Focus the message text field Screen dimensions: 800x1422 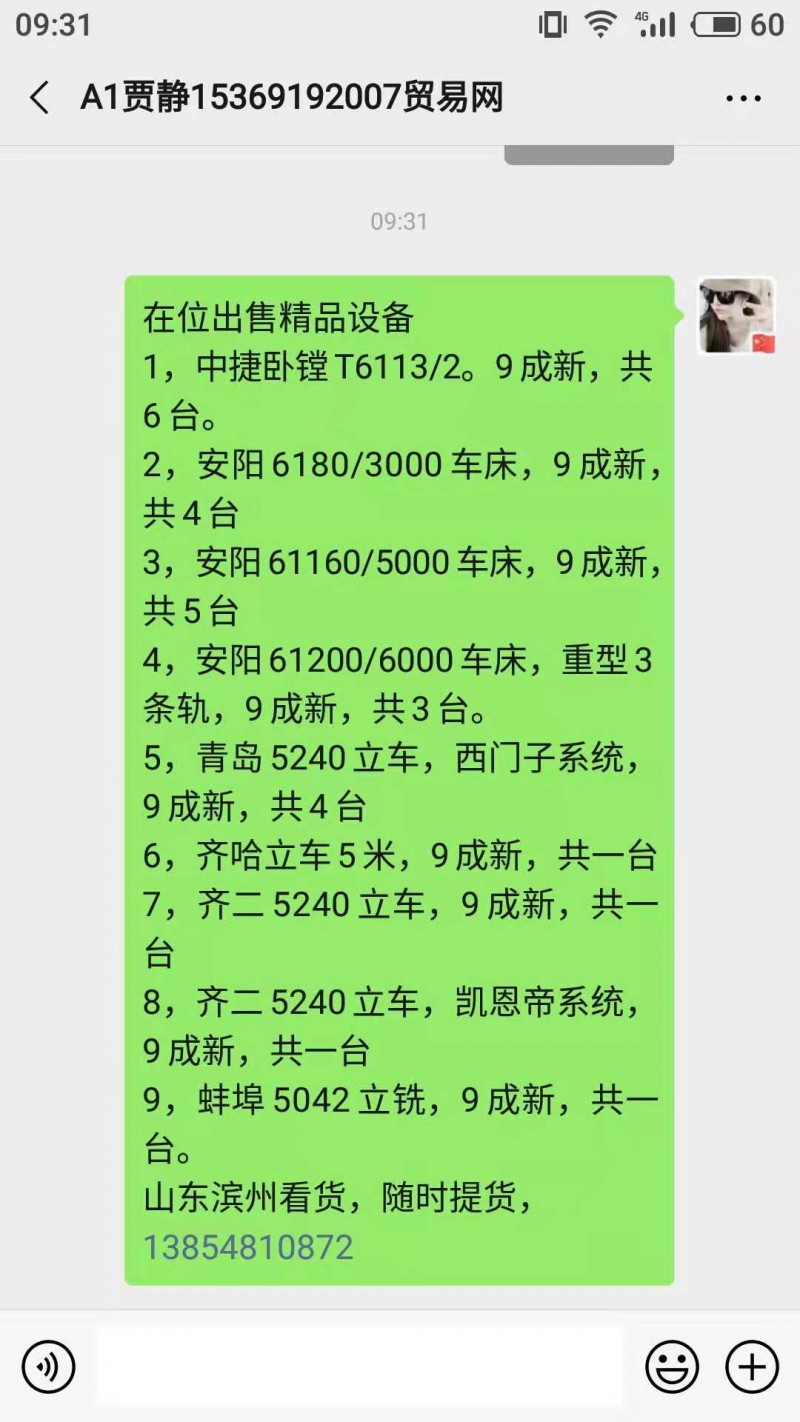360,1366
